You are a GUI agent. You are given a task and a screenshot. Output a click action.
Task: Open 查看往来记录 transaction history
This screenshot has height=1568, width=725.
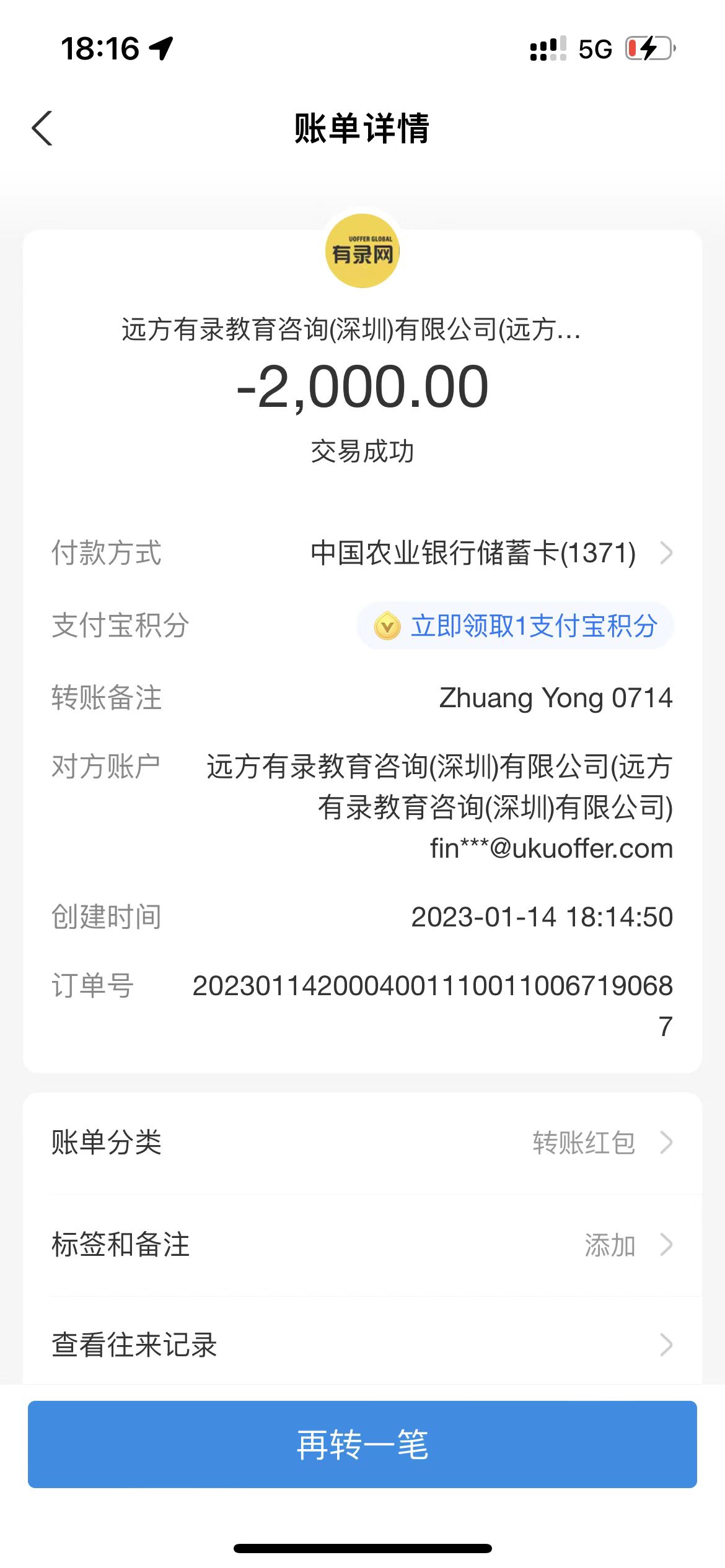coord(362,1345)
